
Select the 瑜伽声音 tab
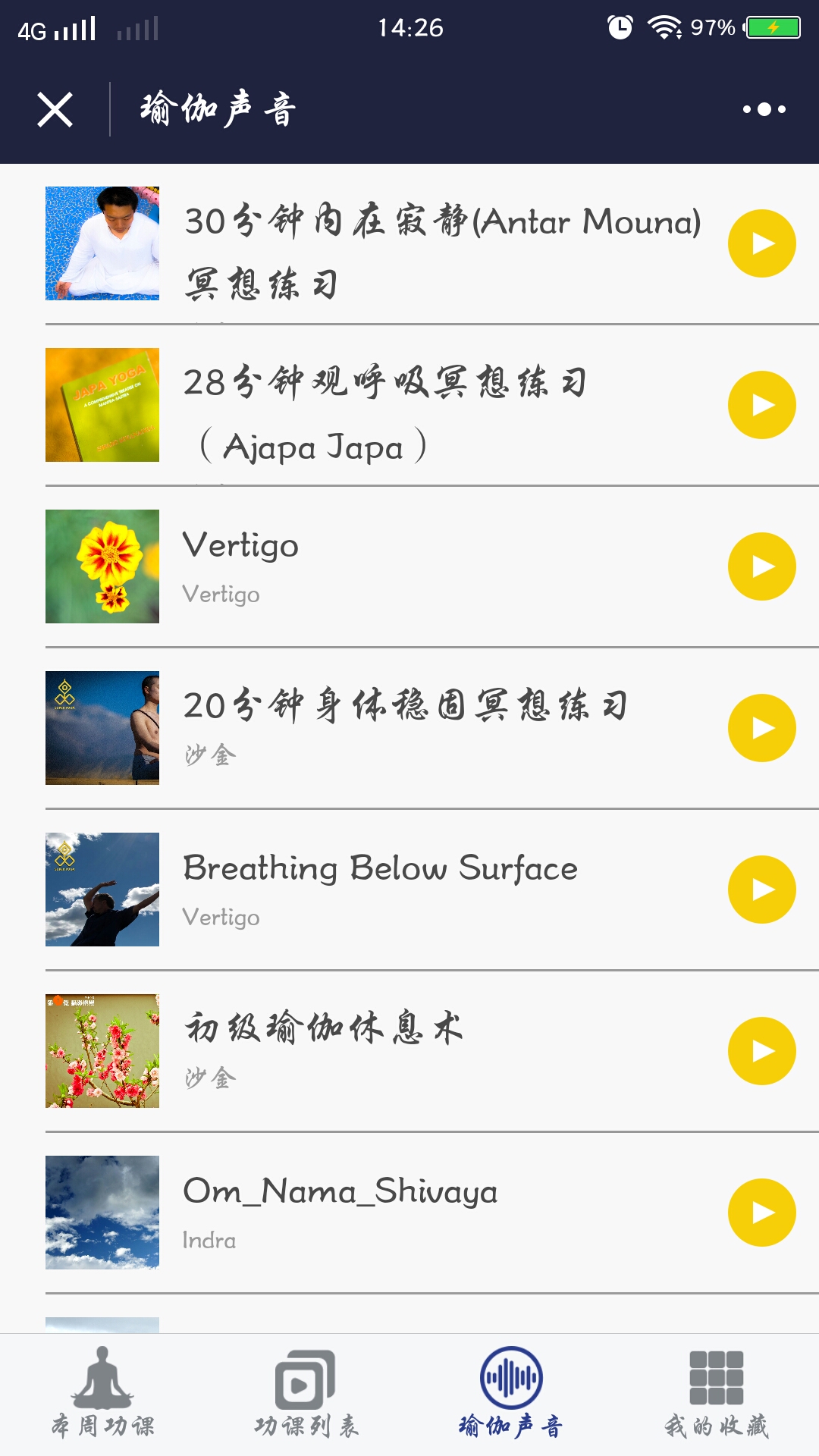[x=511, y=1394]
